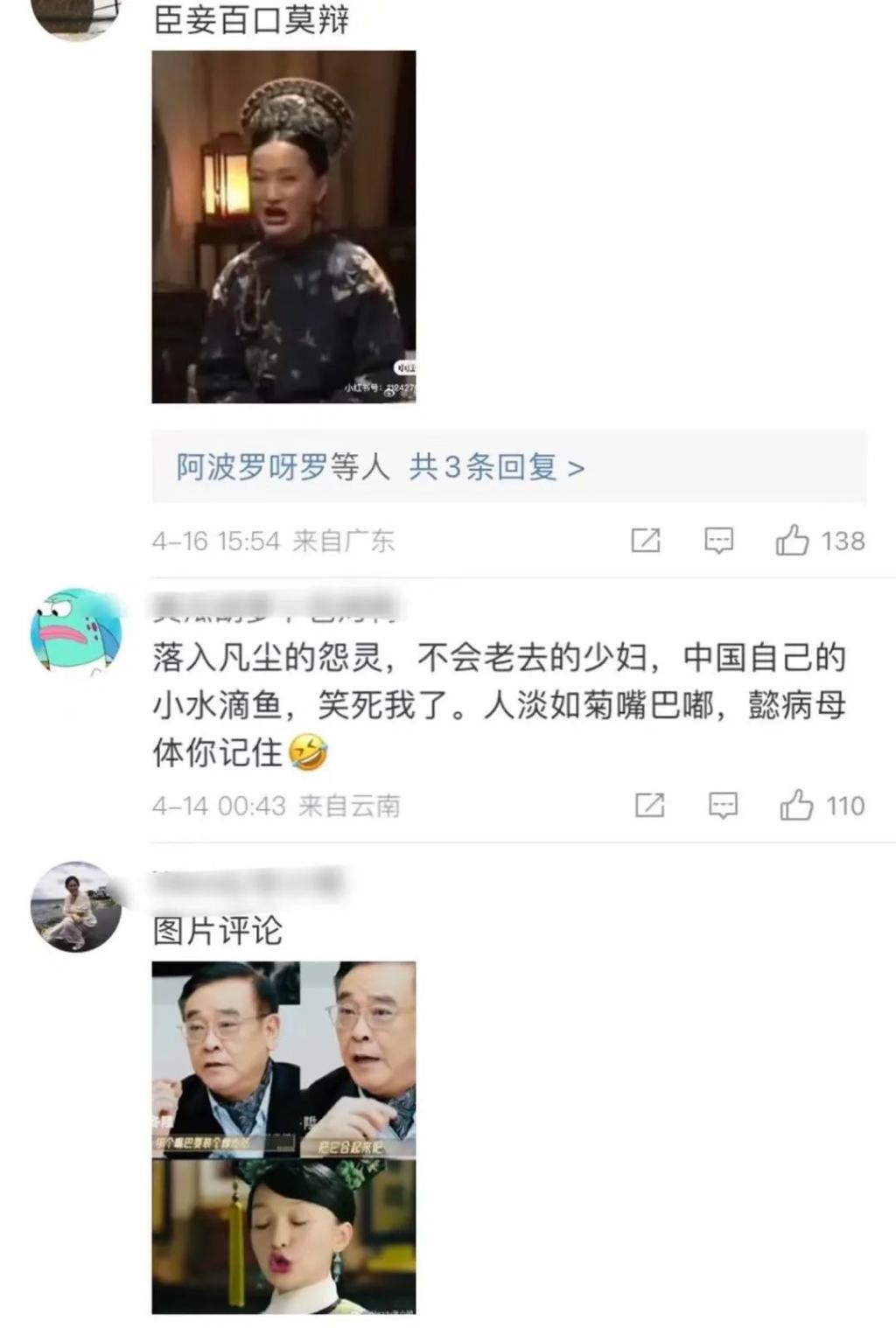Viewport: 896px width, 1328px height.
Task: View the image under 图片评论
Action: point(283,1137)
